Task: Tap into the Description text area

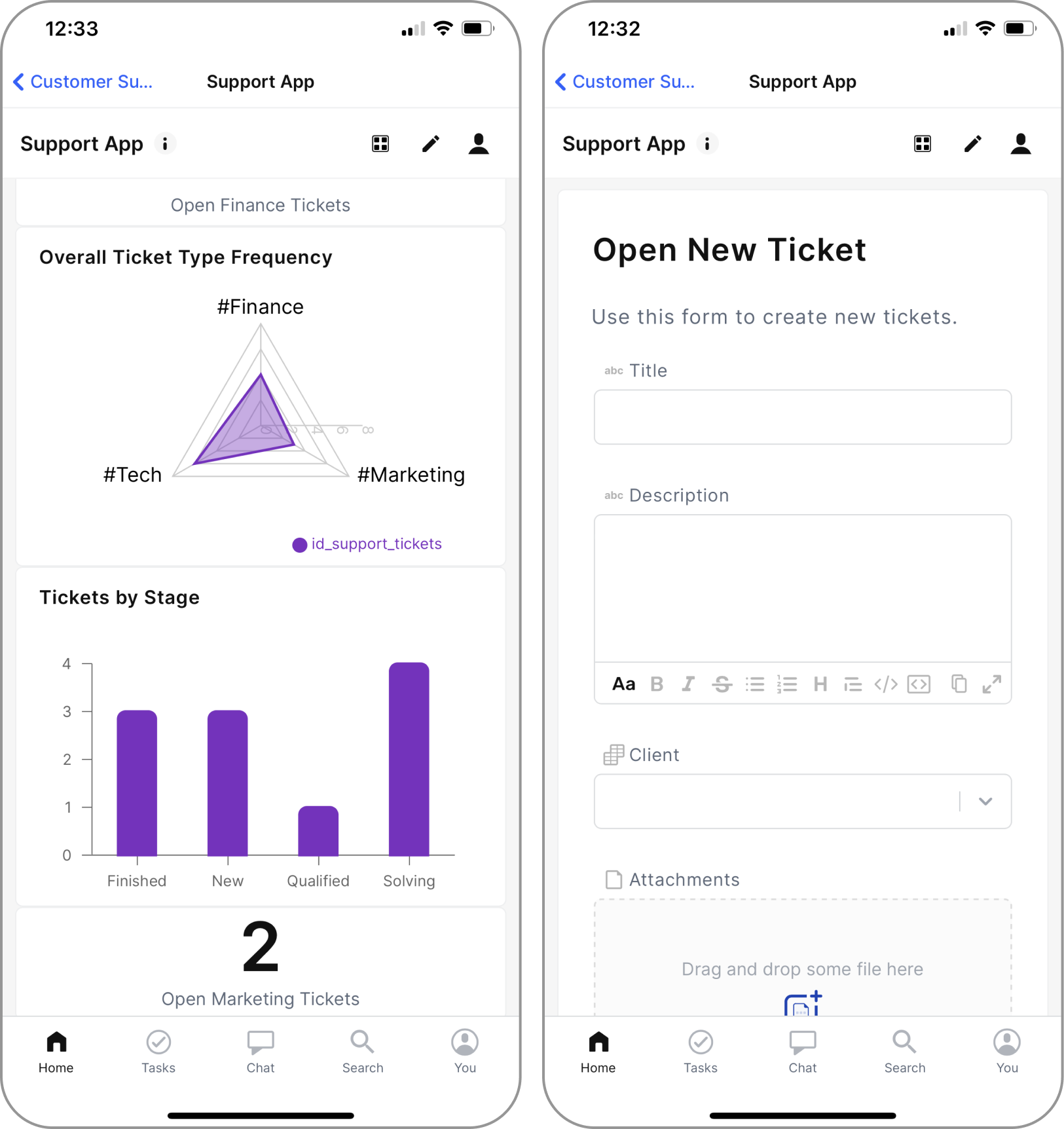Action: pos(802,587)
